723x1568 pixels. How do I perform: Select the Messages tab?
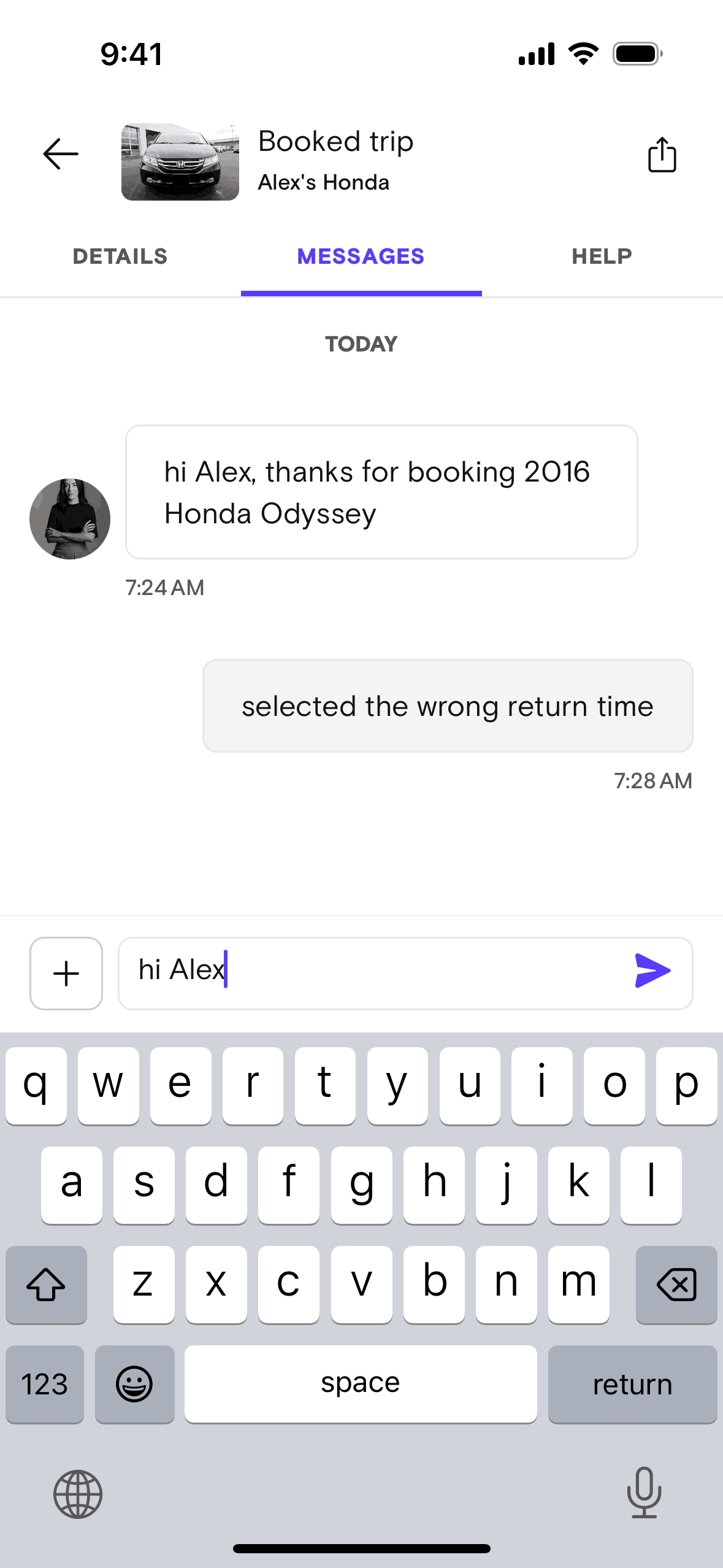coord(361,256)
